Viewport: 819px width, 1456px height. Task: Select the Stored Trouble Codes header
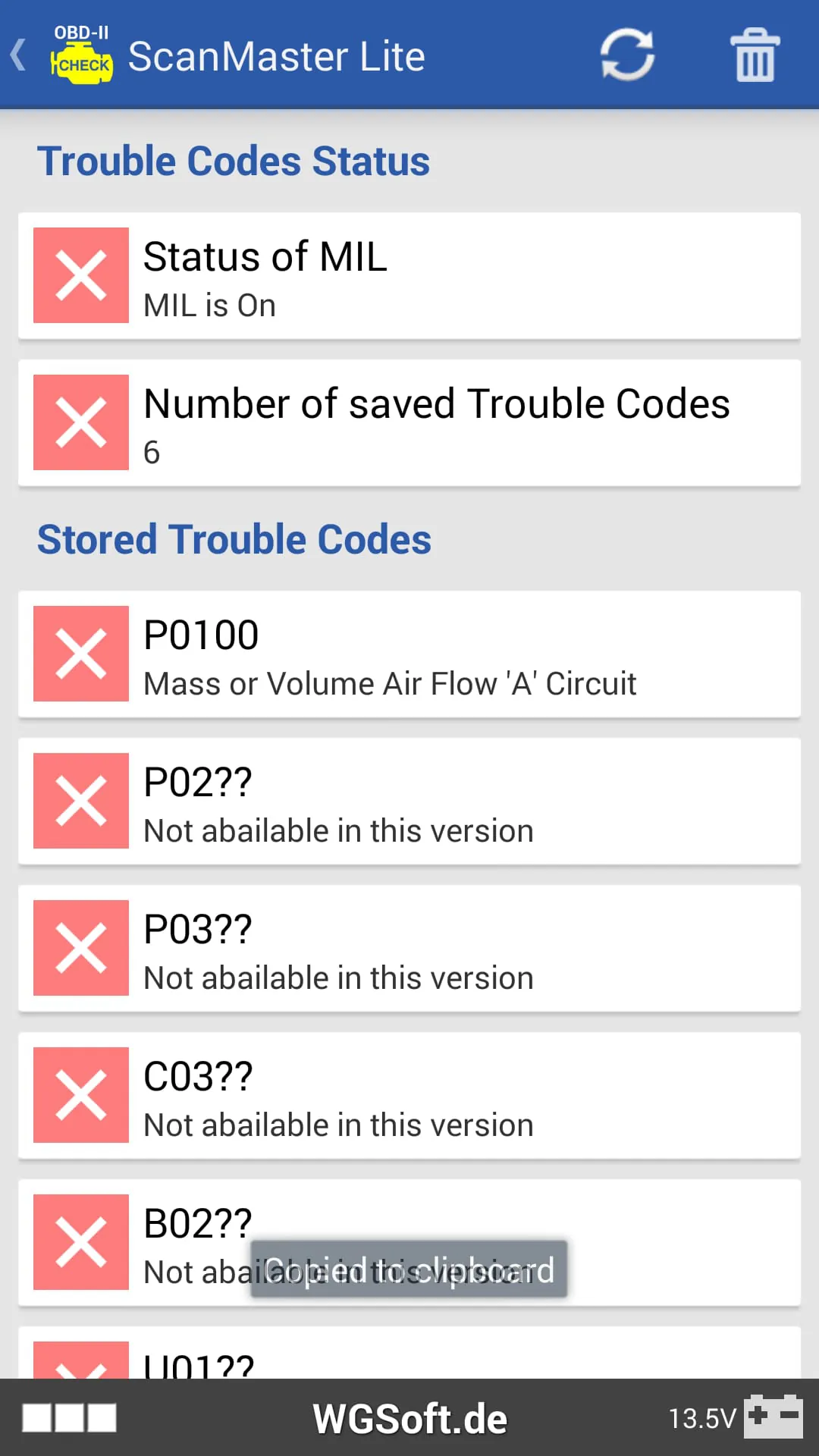pyautogui.click(x=234, y=539)
